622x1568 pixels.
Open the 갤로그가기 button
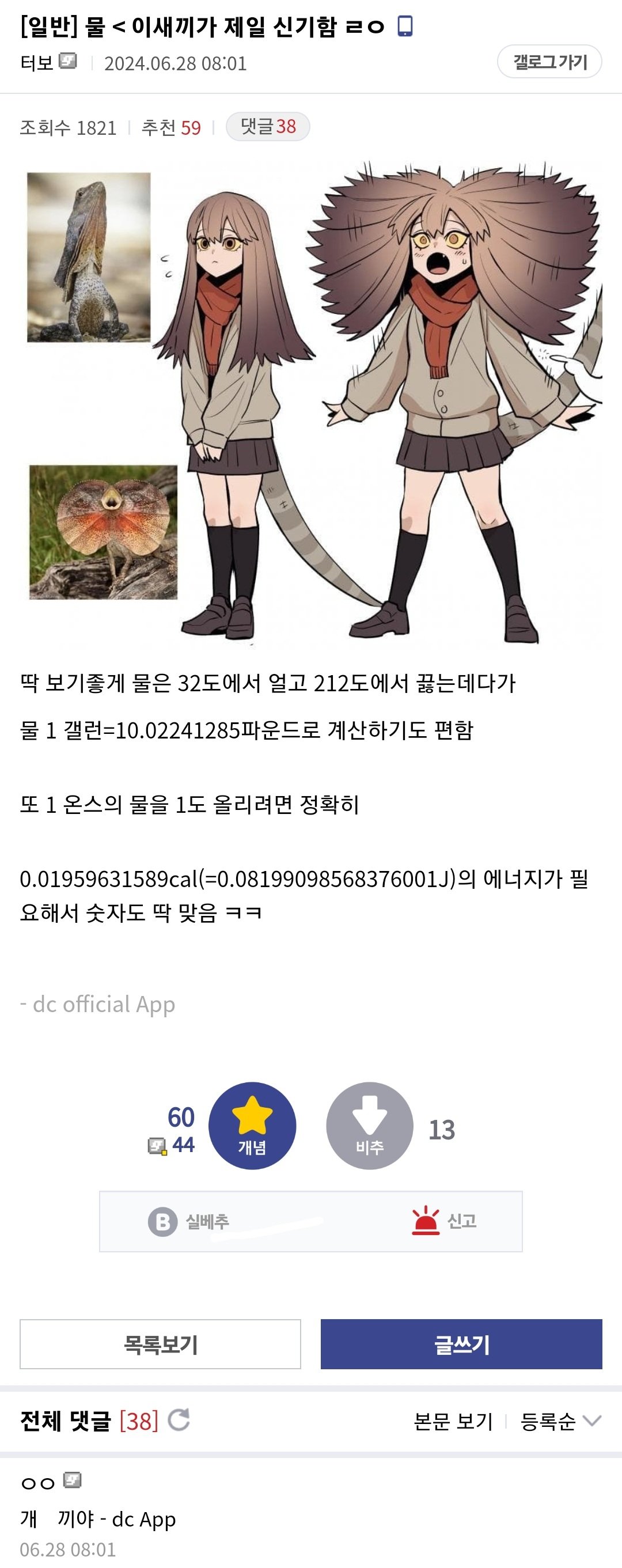point(549,62)
